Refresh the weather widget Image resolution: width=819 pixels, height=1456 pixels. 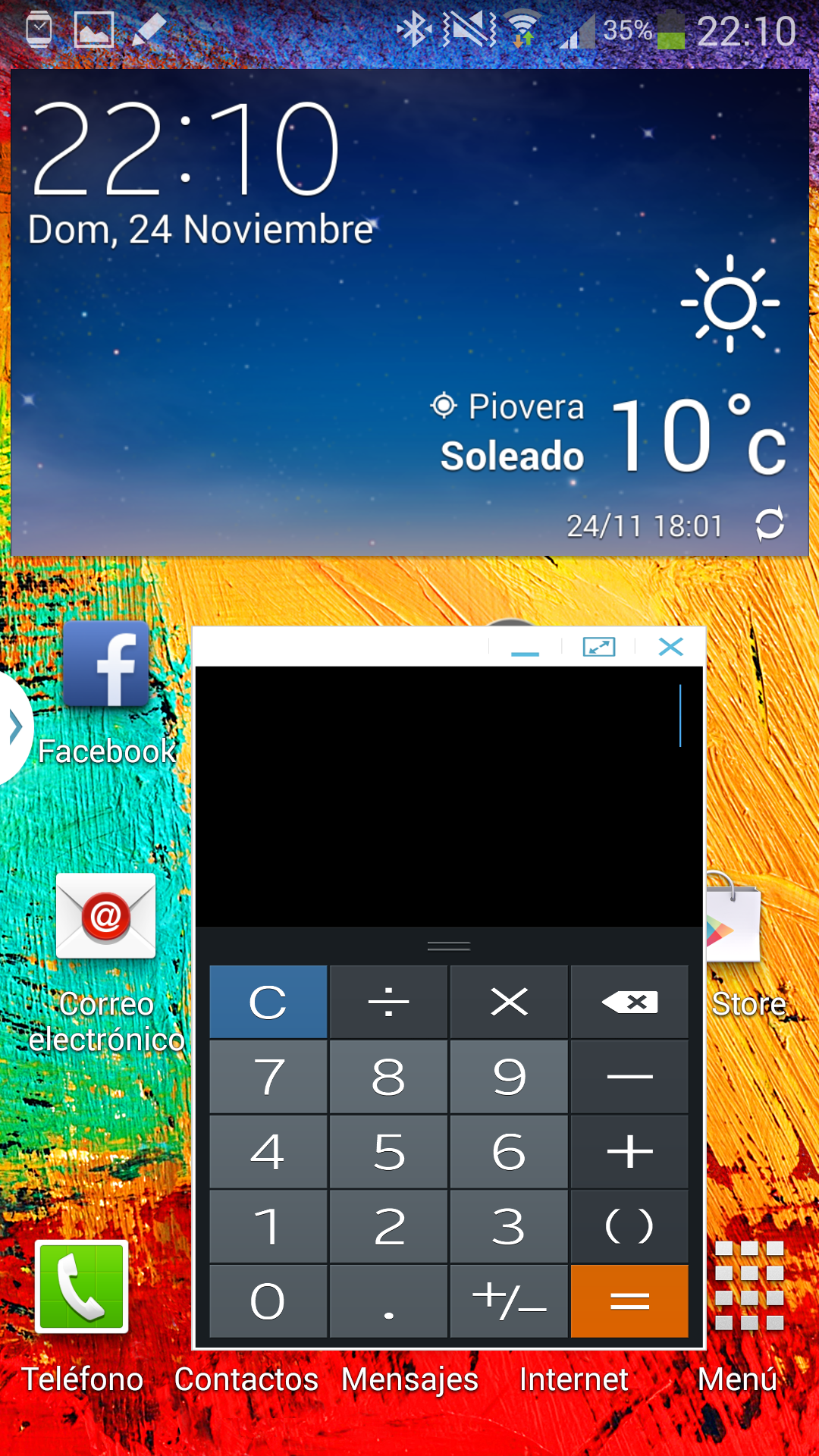(769, 524)
